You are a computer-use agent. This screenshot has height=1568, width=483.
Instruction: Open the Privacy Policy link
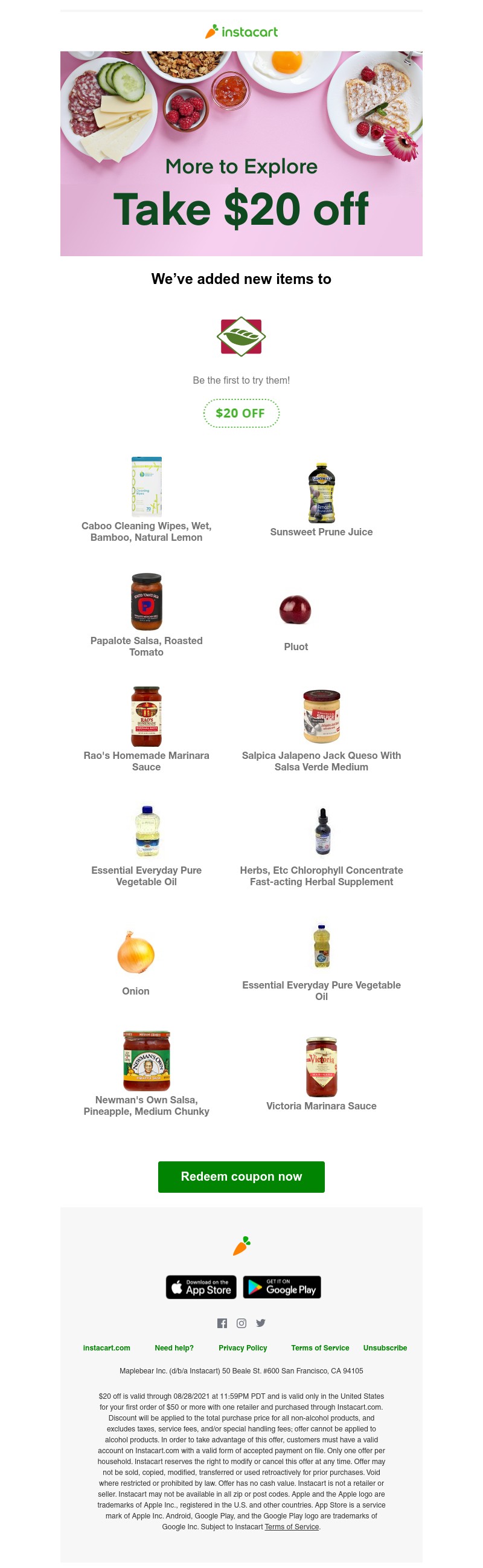(243, 1347)
